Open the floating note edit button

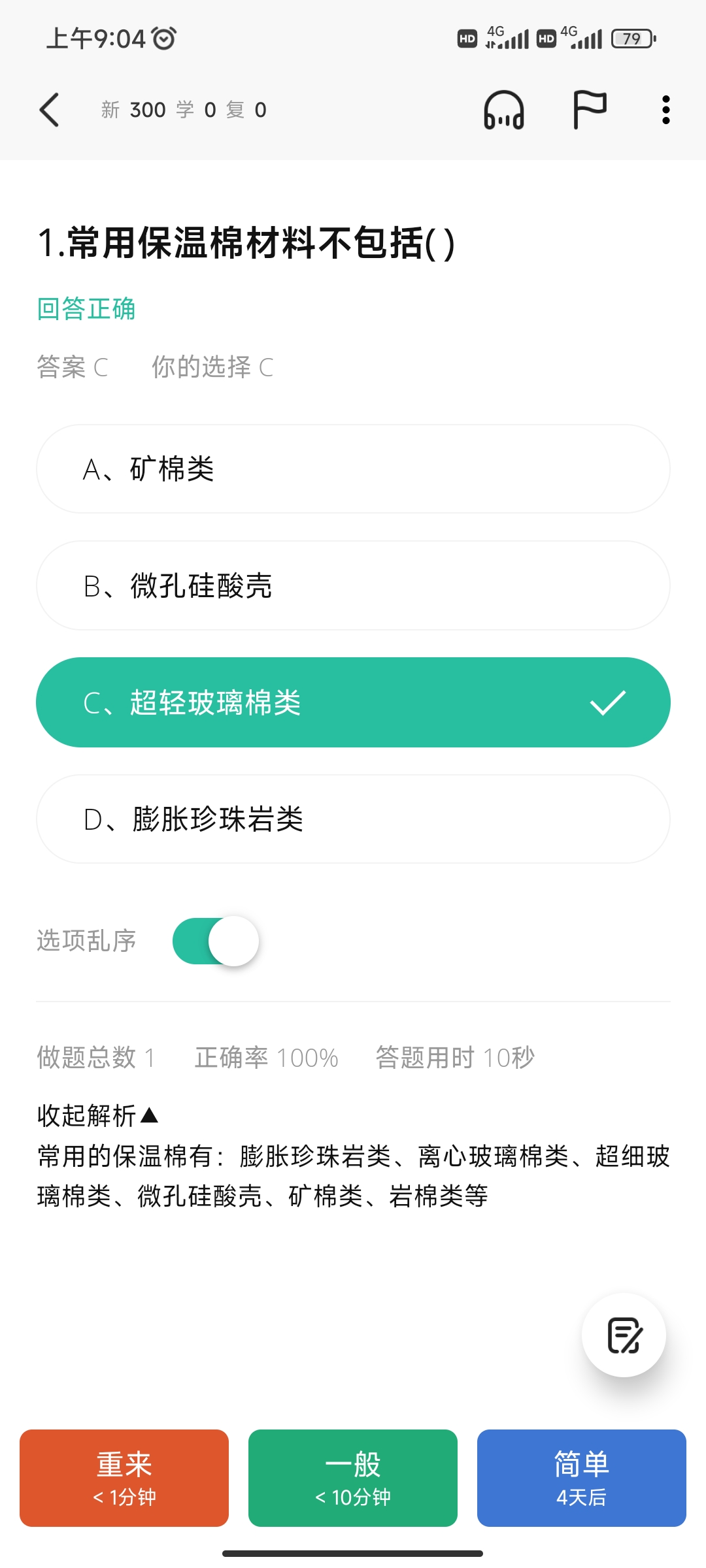[624, 1335]
